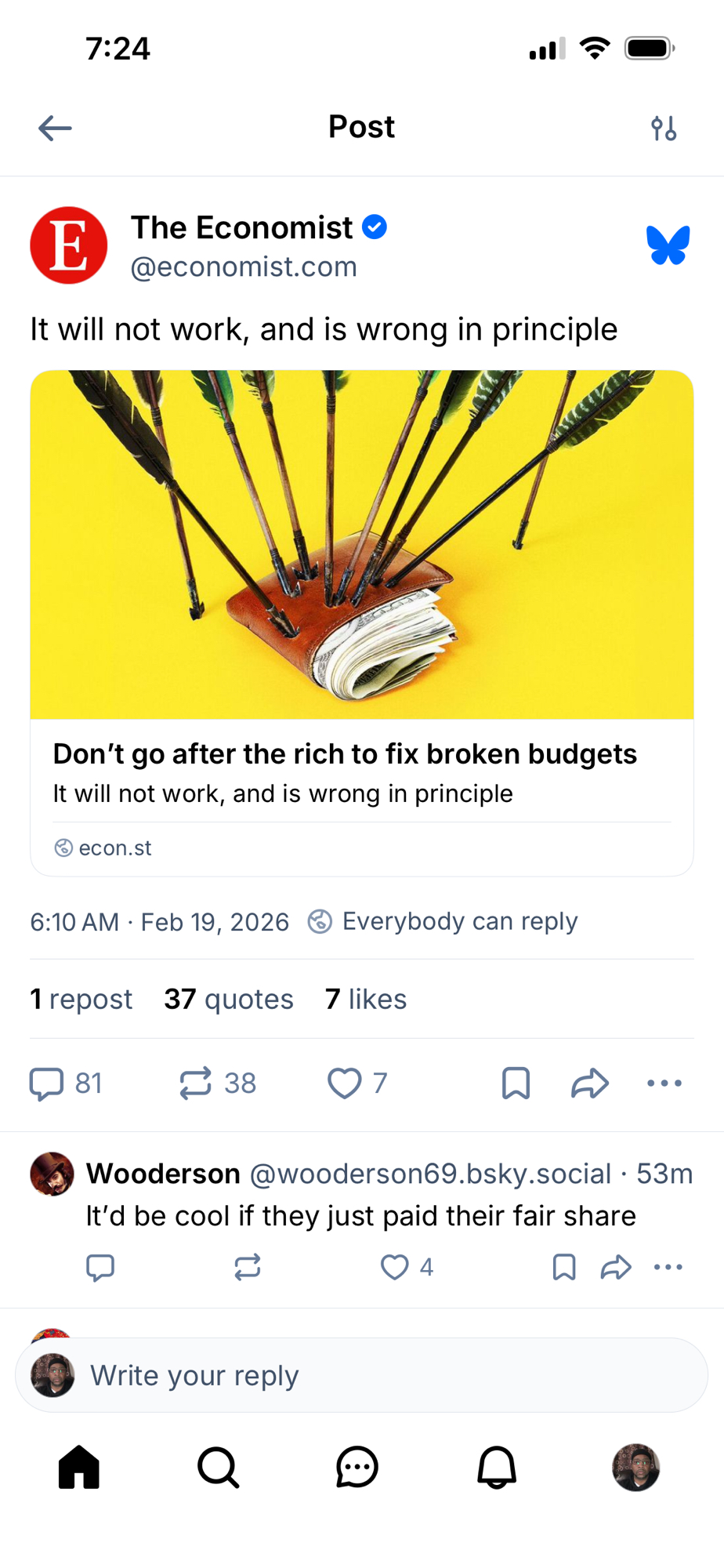Bookmark The Economist's post
Screen dimensions: 724x1568
[516, 1083]
